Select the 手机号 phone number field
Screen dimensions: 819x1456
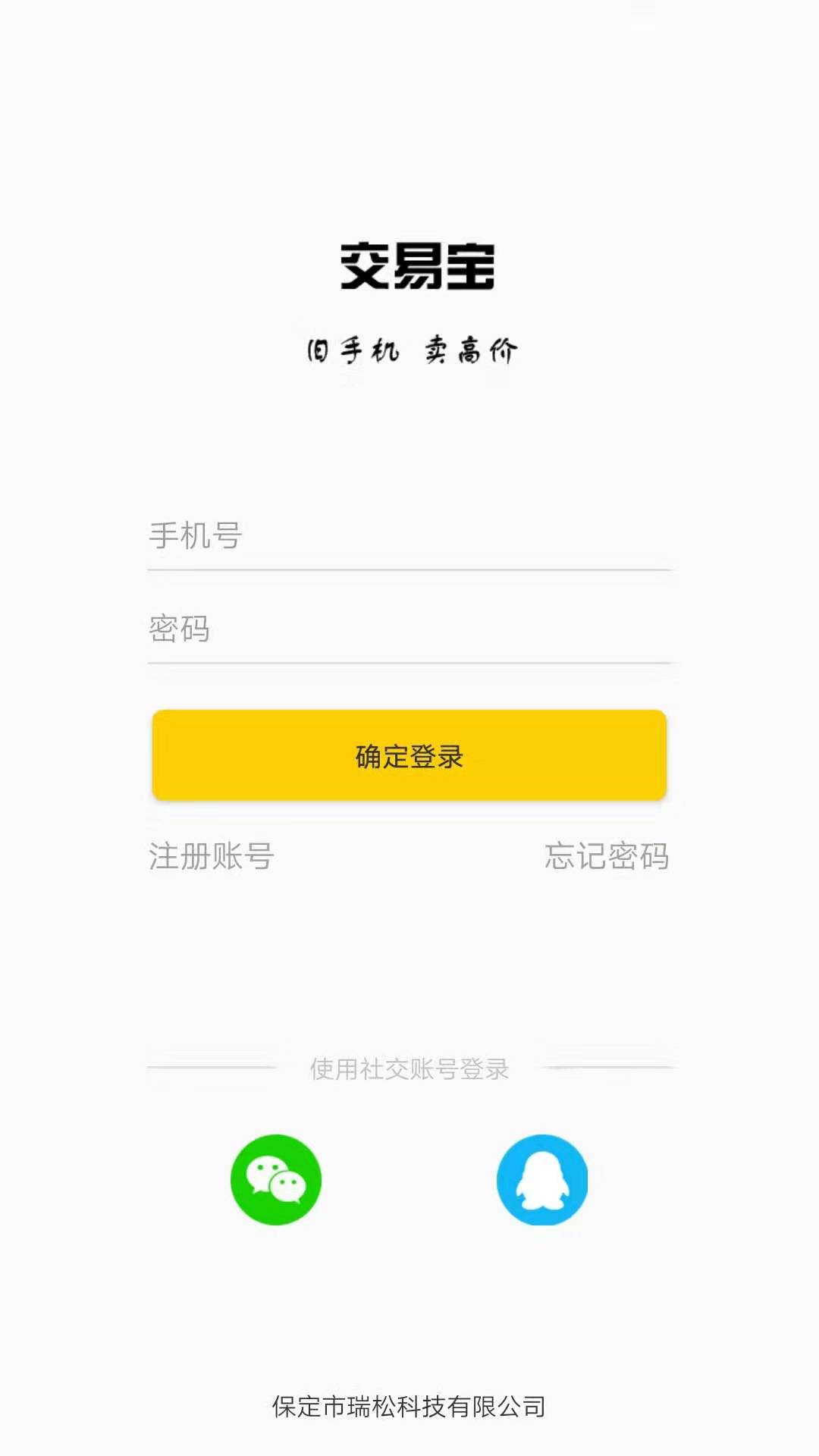(x=409, y=535)
